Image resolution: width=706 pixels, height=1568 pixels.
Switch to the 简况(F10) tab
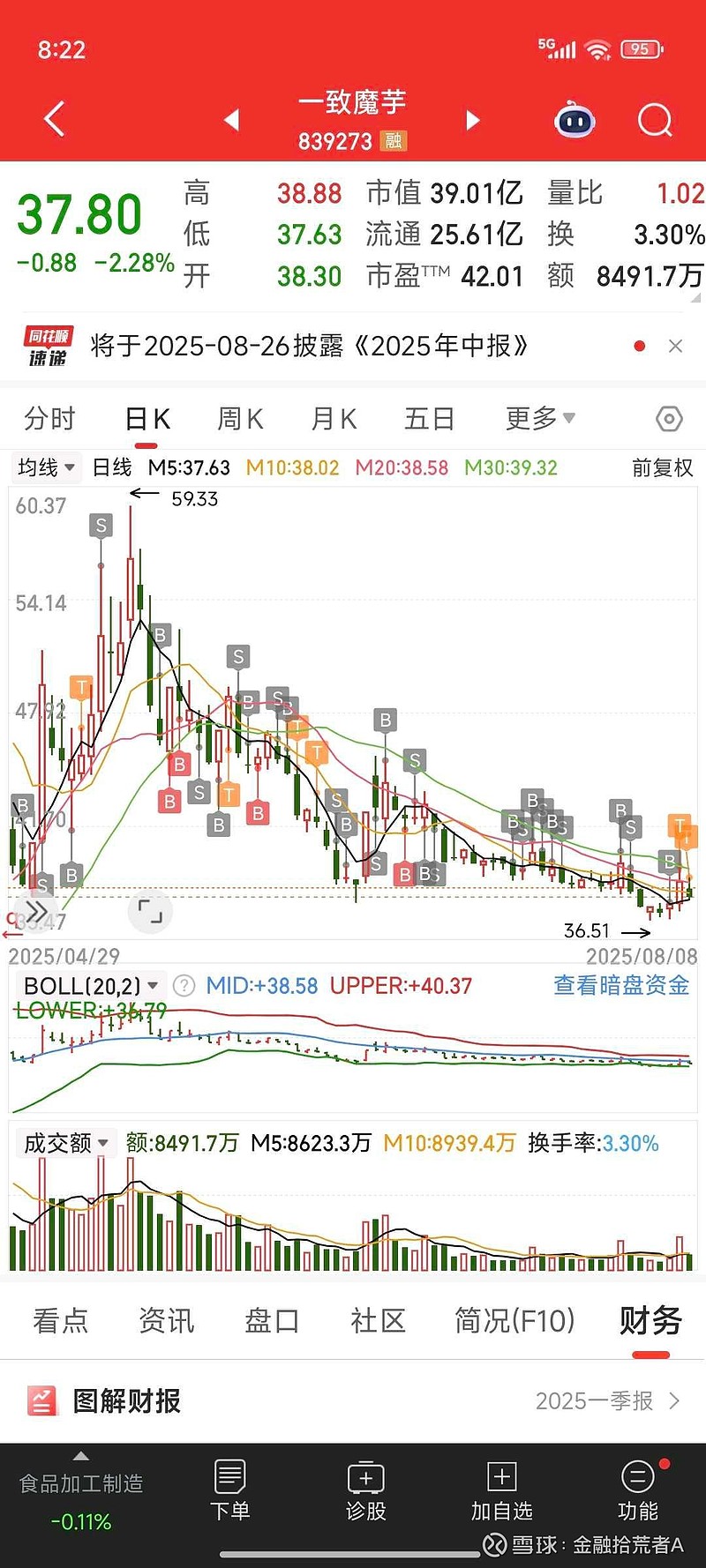point(514,1320)
